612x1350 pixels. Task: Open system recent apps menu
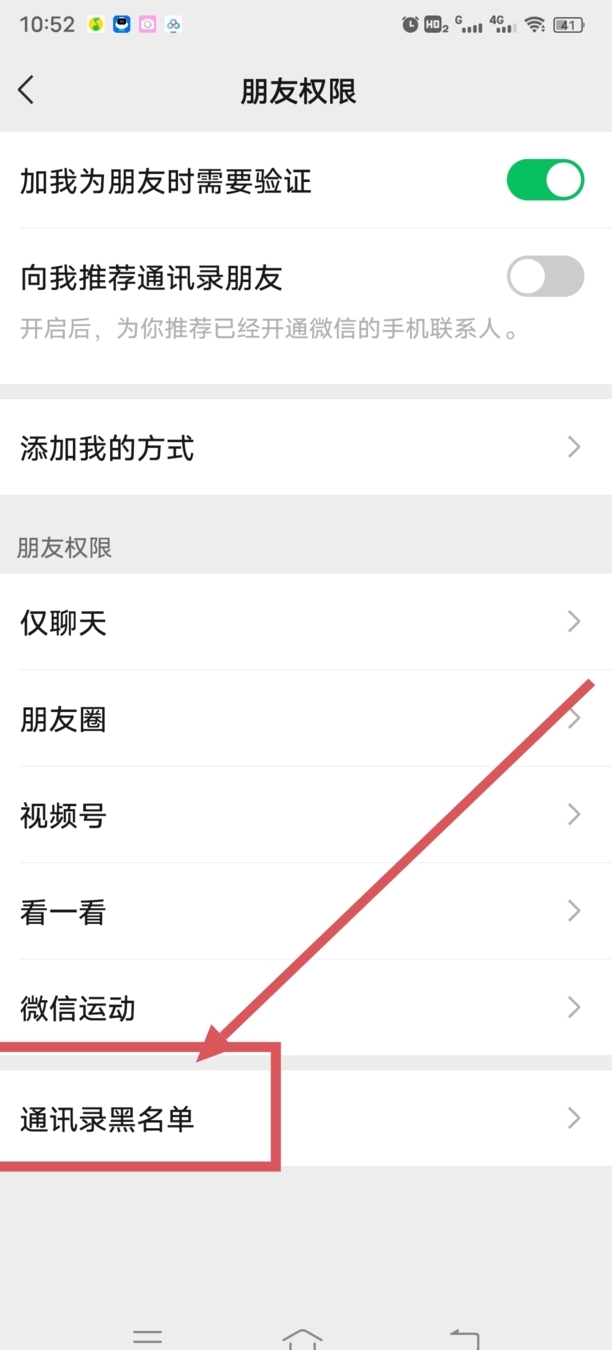click(148, 1337)
